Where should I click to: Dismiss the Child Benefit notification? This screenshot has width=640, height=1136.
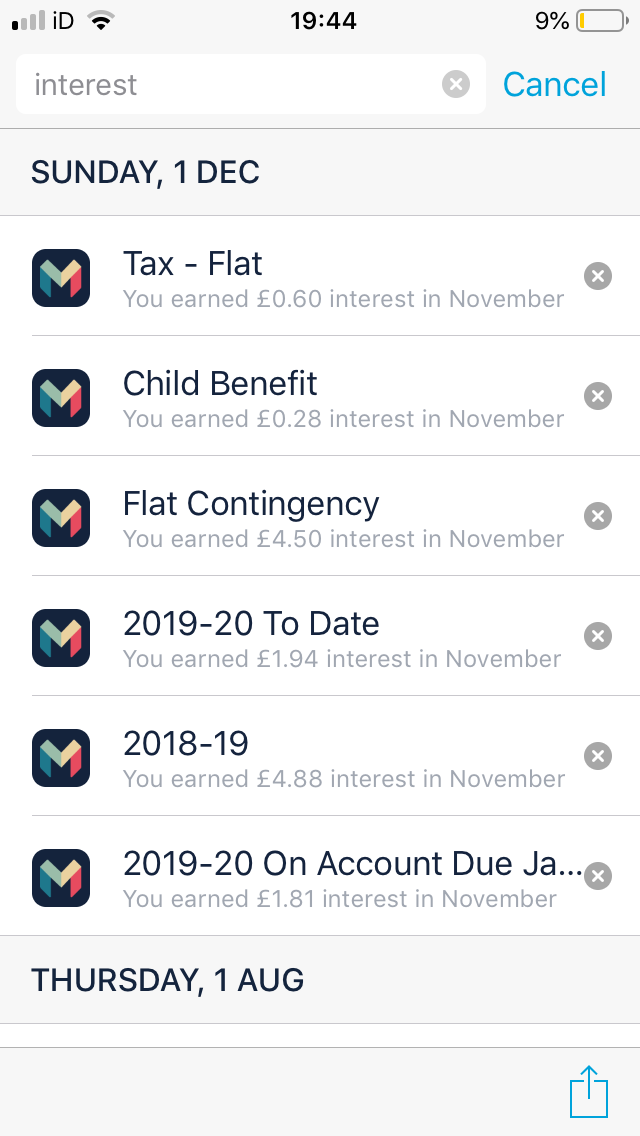pyautogui.click(x=598, y=397)
